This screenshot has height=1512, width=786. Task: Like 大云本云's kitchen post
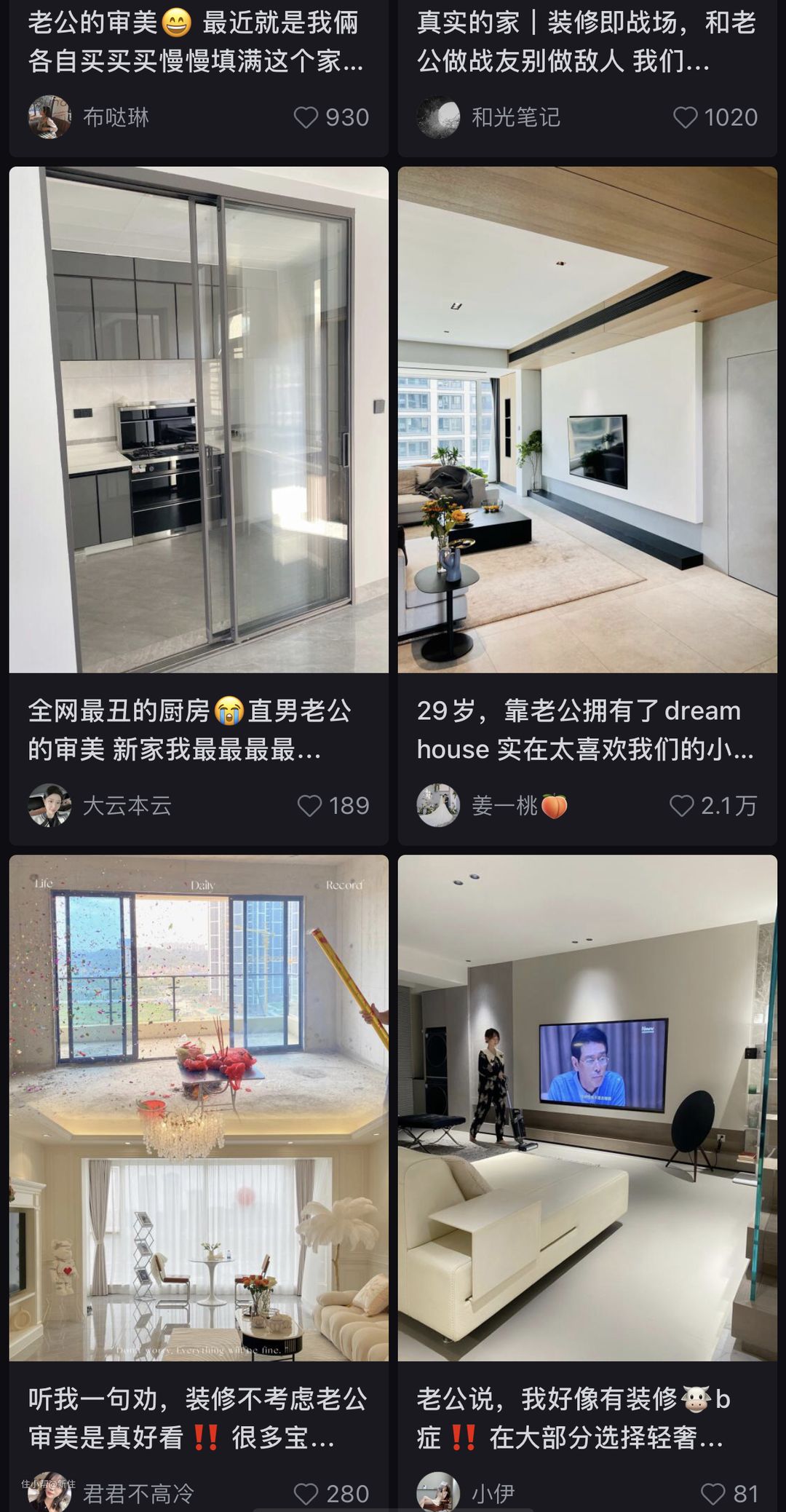tap(310, 805)
